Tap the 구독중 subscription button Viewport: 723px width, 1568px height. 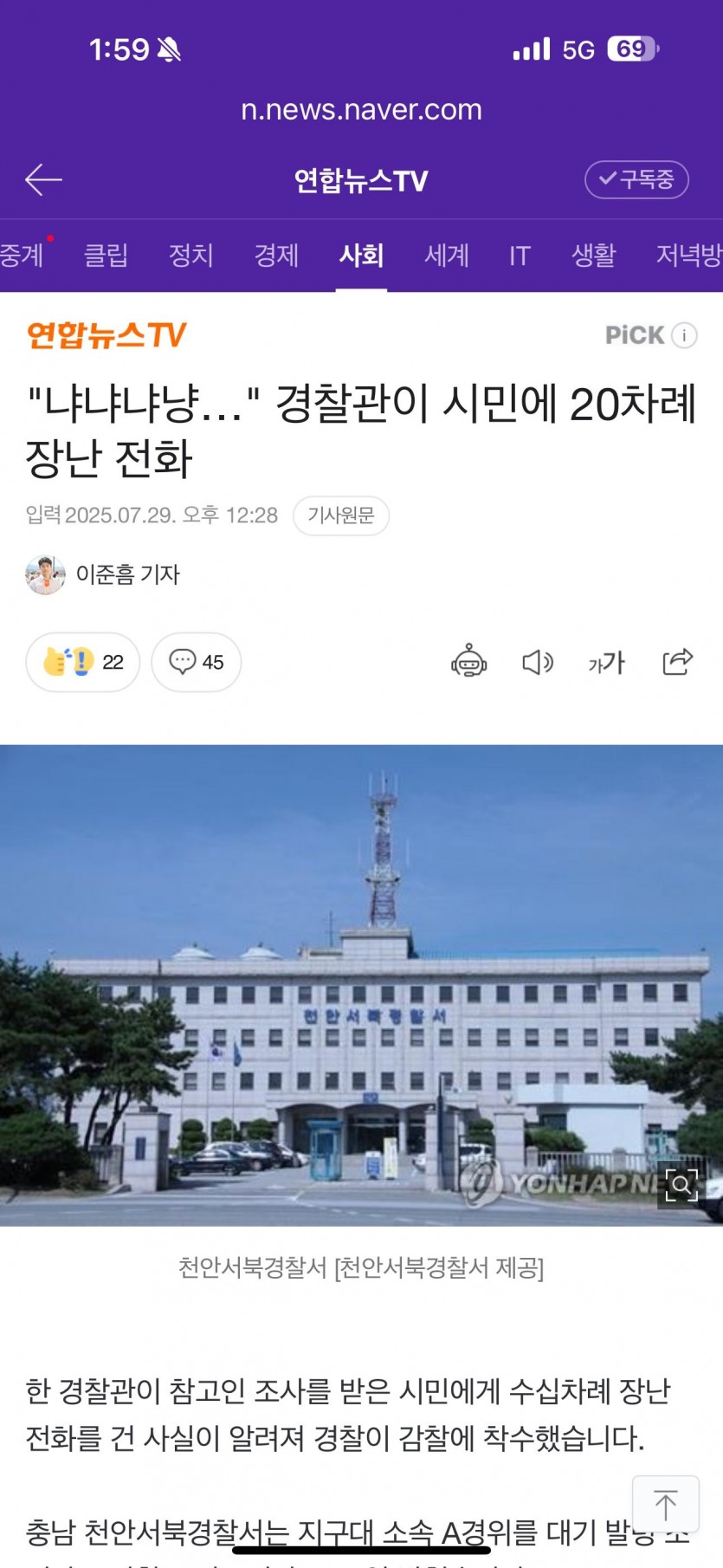[x=636, y=179]
